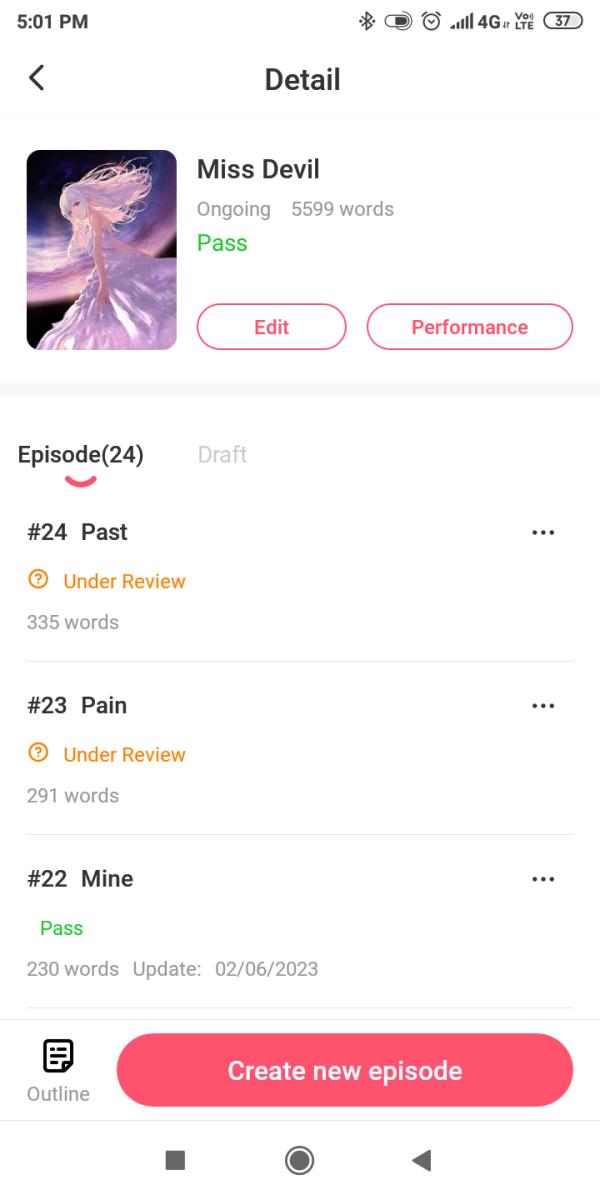Open more options for episode #24 Past
The image size is (600, 1200).
[543, 533]
